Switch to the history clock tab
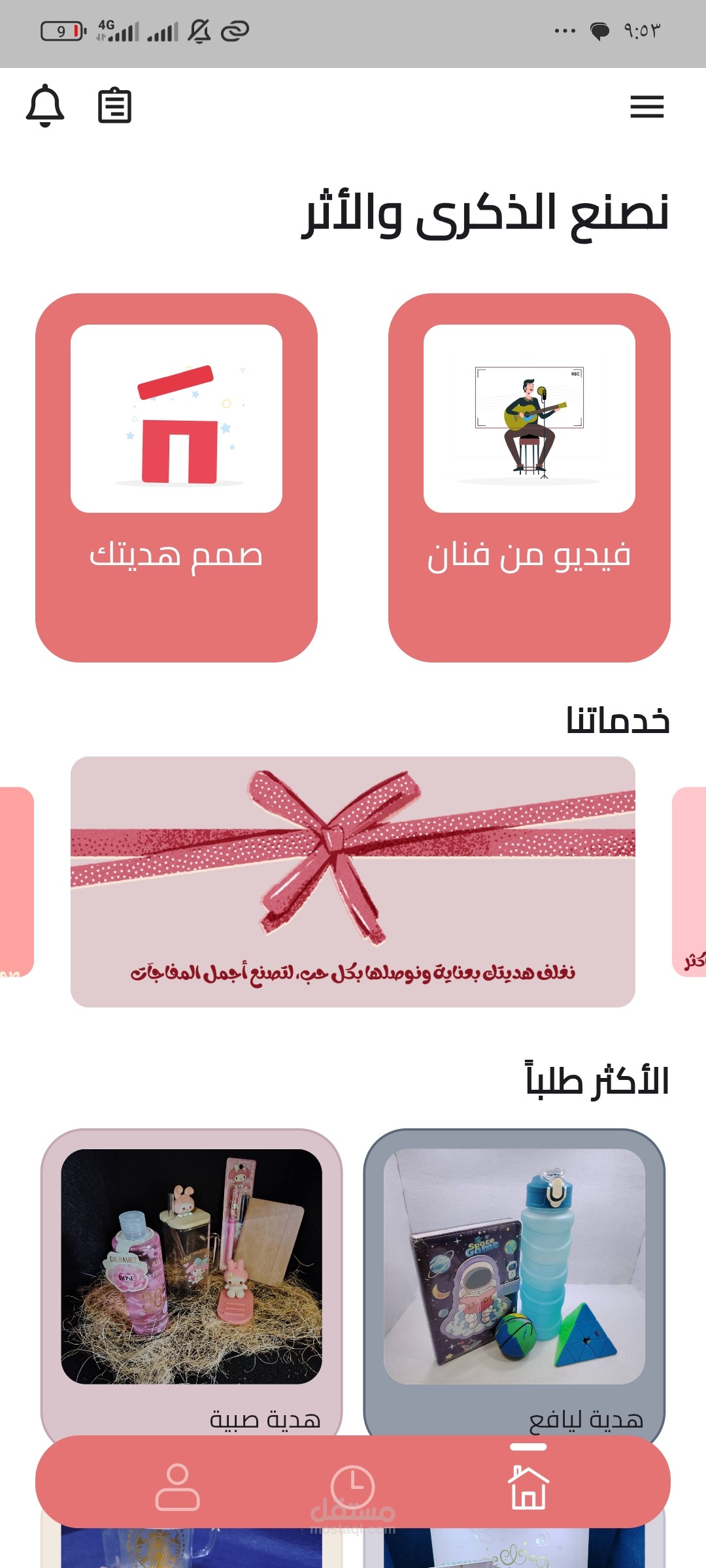 tap(352, 1488)
